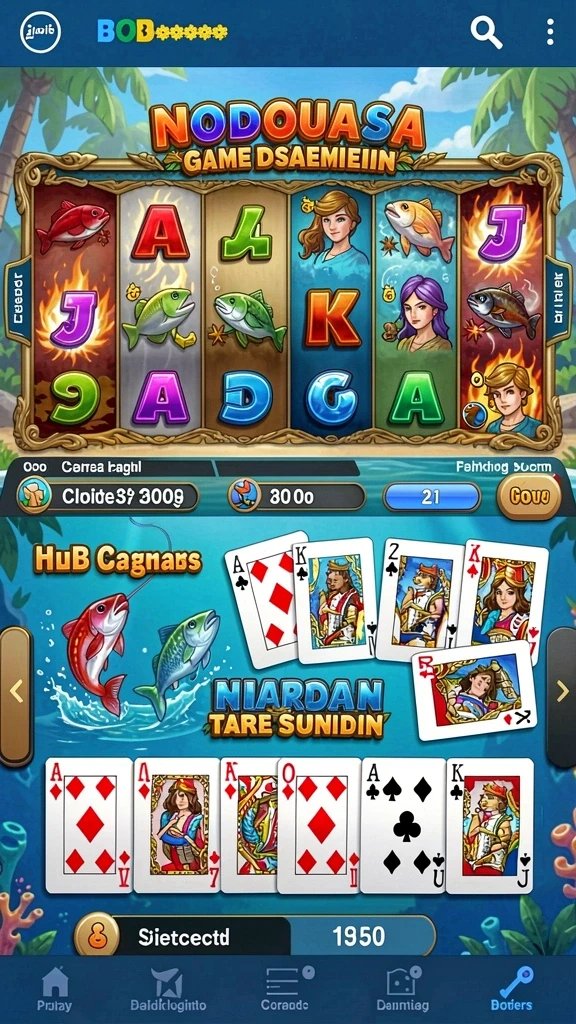Switch to the Botiers tab
Viewport: 576px width, 1024px height.
512,989
